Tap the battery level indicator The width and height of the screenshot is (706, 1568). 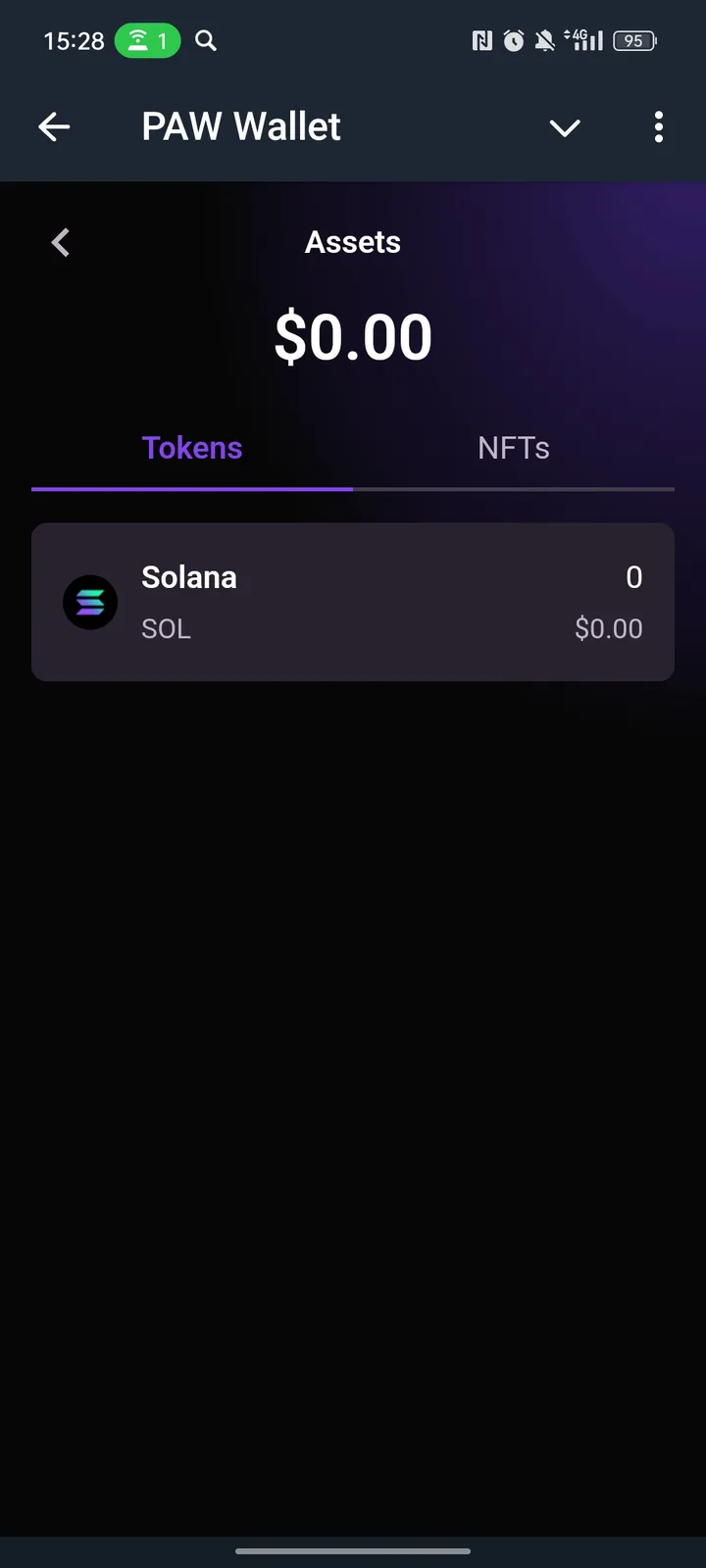(x=634, y=40)
